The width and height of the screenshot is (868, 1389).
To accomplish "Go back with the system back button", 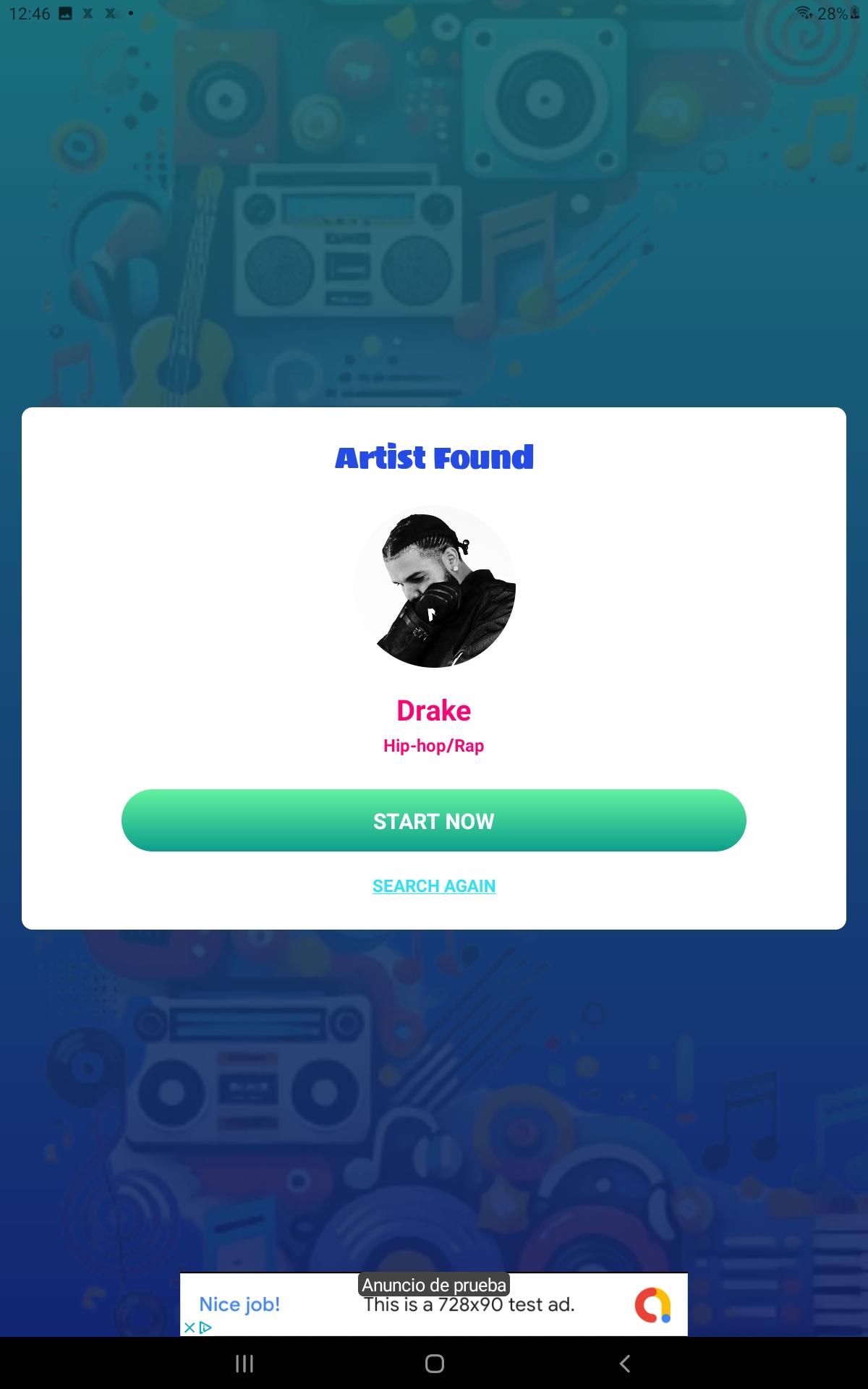I will point(625,1364).
